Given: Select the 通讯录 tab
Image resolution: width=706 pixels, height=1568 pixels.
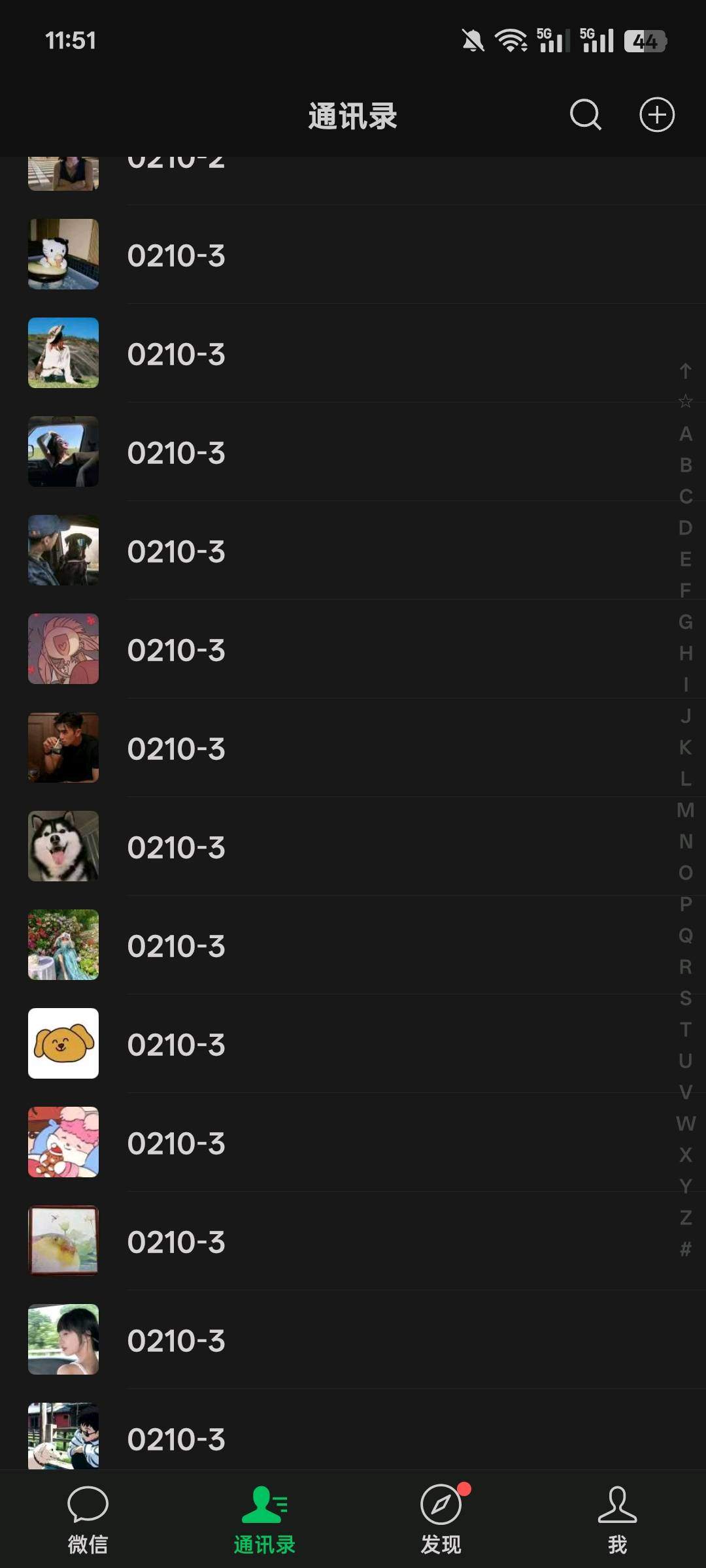Looking at the screenshot, I should click(x=265, y=1520).
